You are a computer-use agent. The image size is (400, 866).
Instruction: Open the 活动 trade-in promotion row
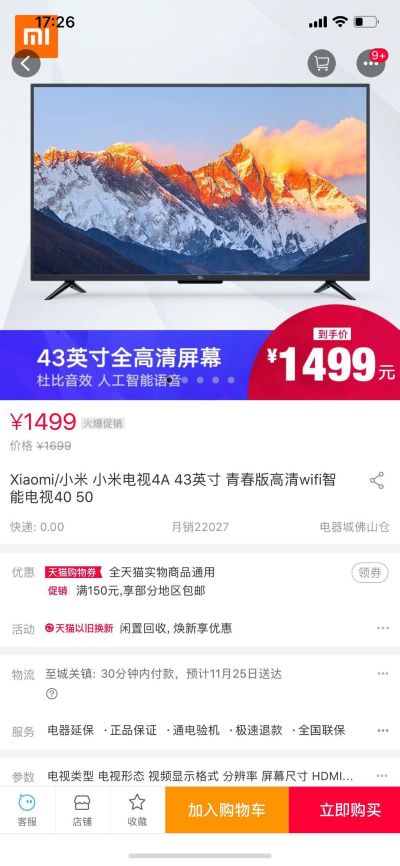point(200,628)
